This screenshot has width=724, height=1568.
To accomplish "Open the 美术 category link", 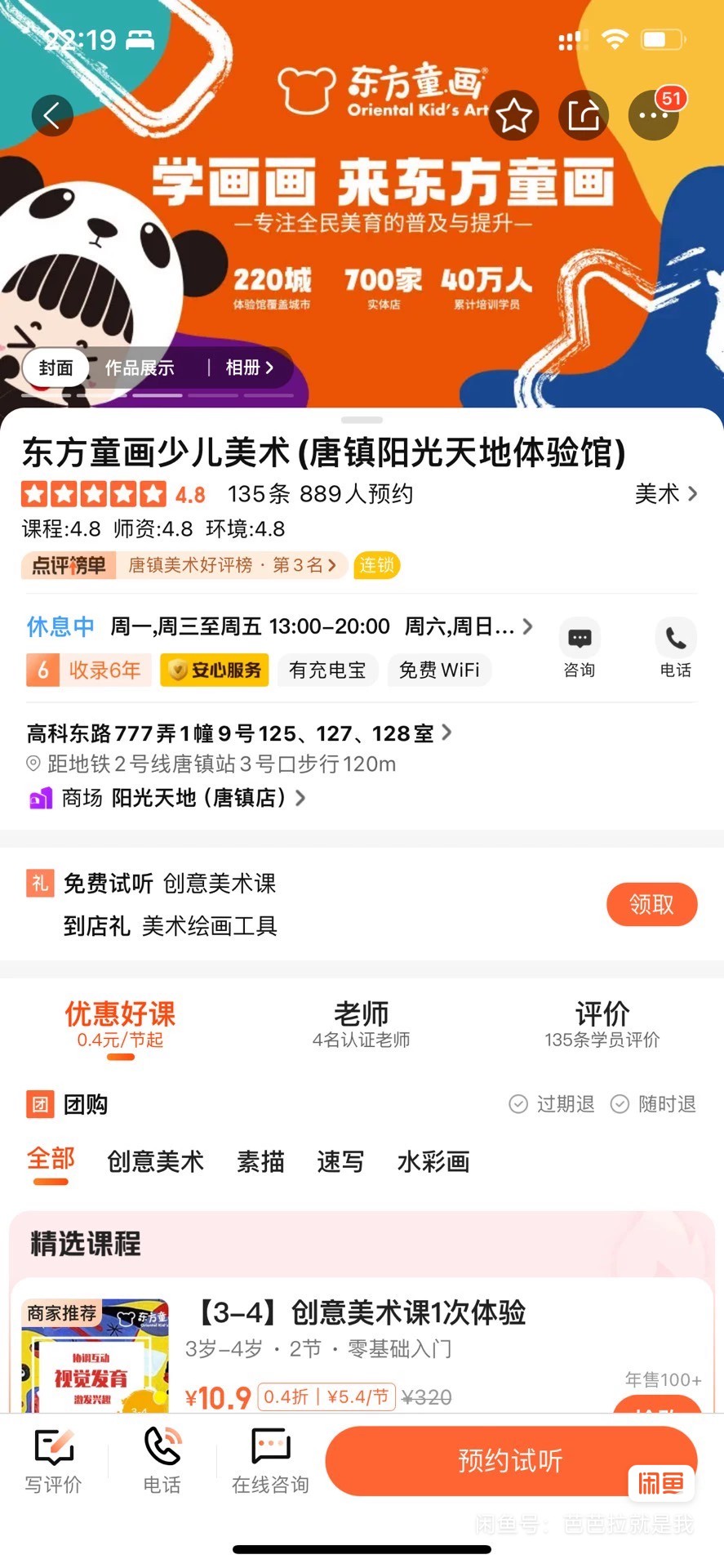I will tap(665, 493).
